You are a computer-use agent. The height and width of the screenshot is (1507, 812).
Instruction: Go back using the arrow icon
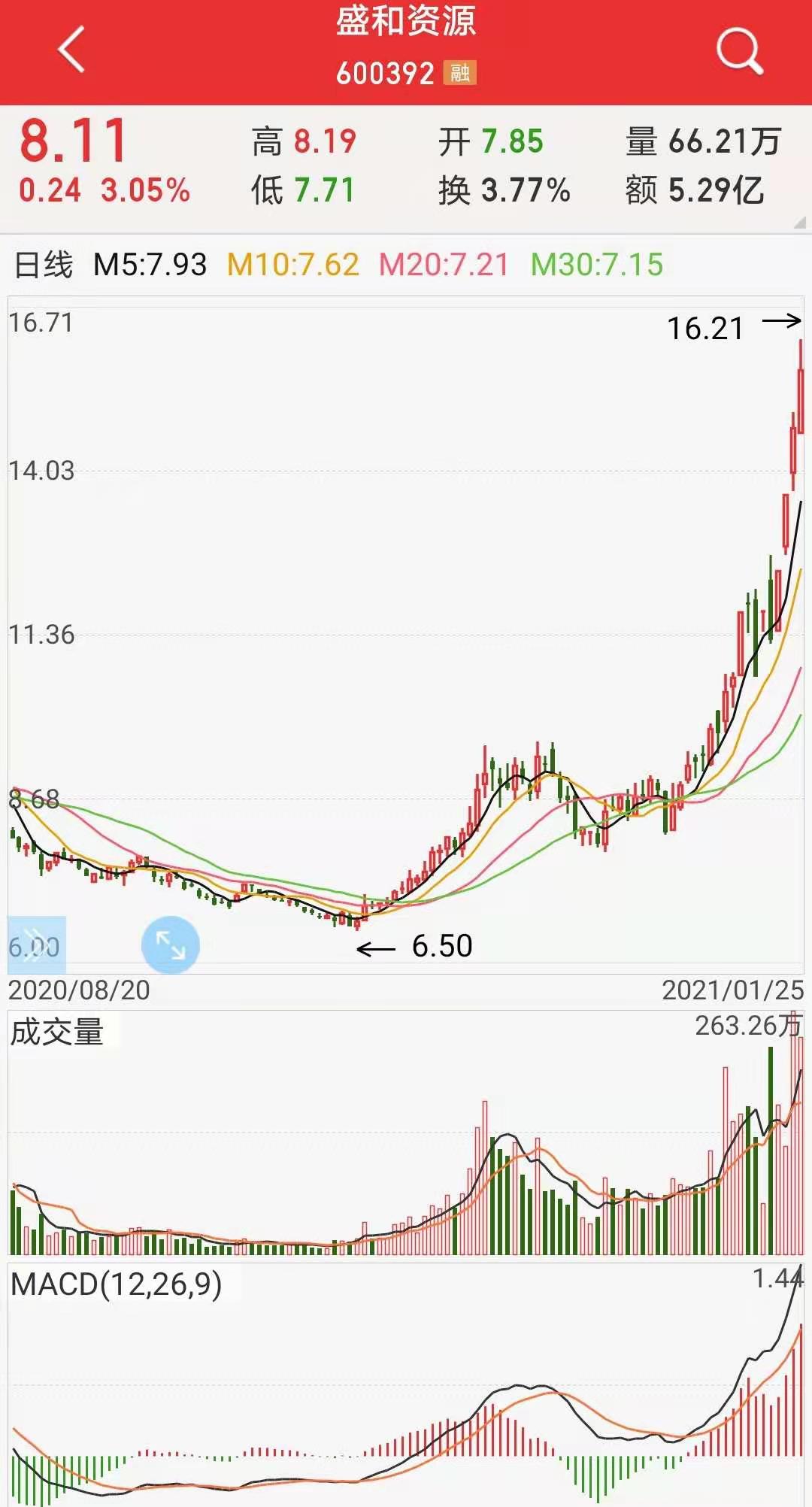71,50
